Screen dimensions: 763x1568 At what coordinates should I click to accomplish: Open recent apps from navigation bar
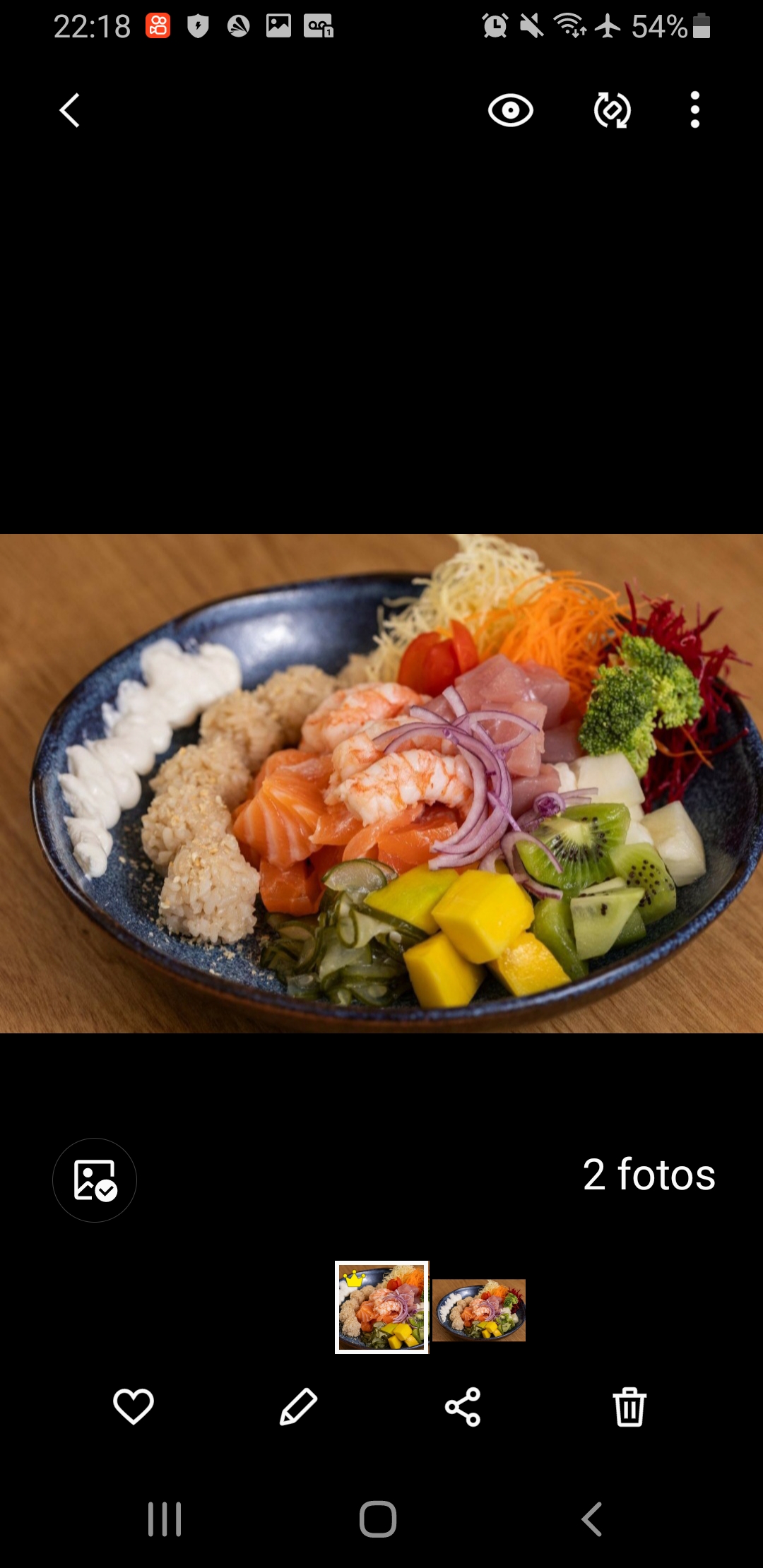pos(165,1519)
